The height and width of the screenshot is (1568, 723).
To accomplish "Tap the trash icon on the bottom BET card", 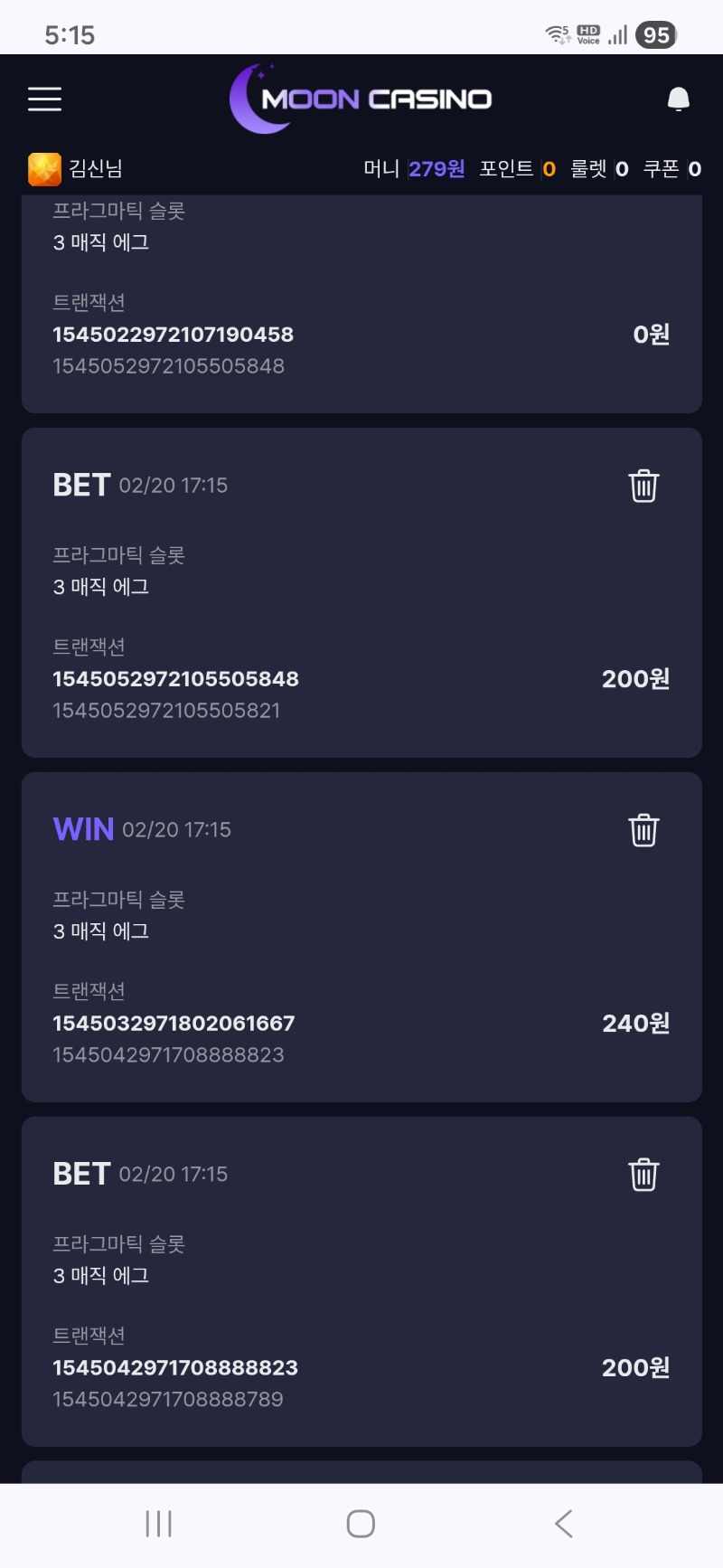I will point(643,1175).
